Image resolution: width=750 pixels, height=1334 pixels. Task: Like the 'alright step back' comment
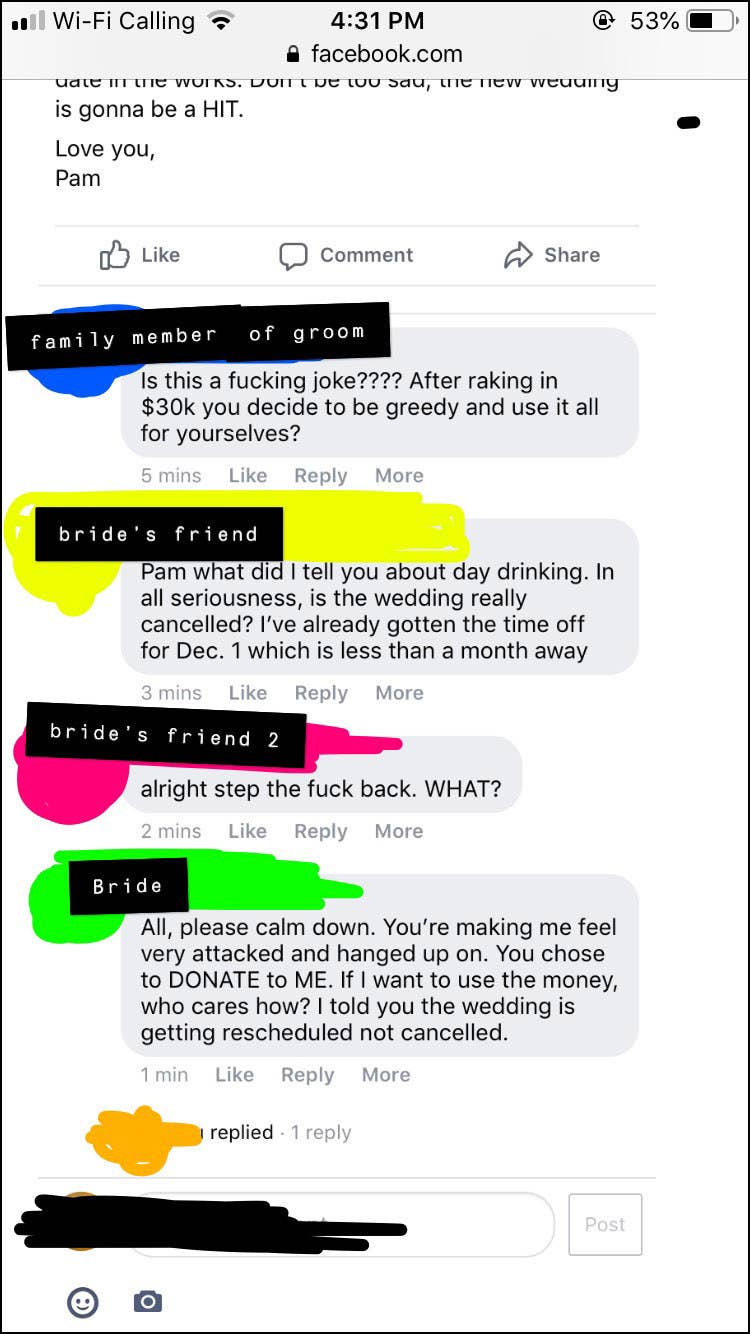[247, 831]
